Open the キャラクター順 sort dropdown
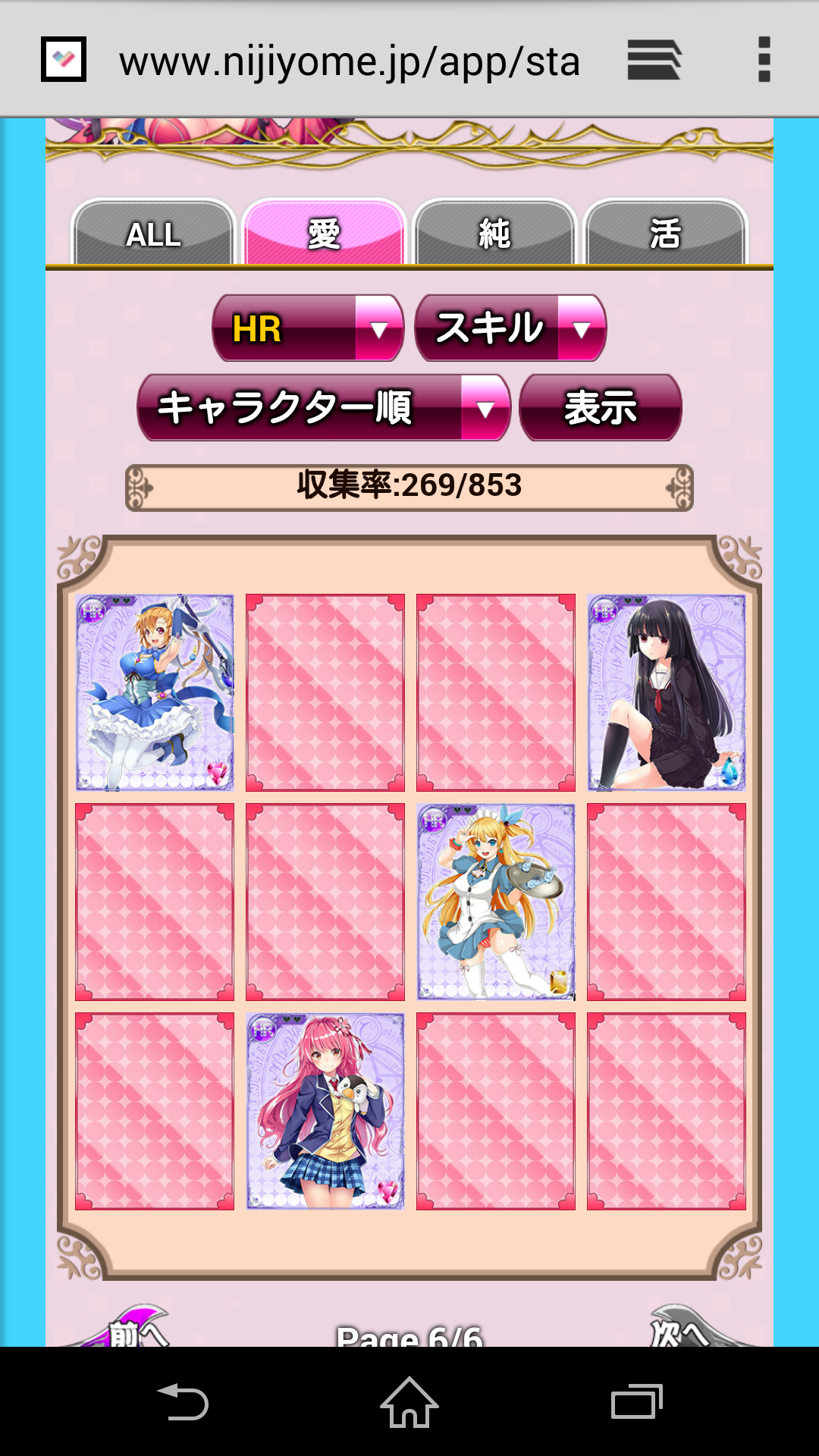Screen dimensions: 819x1456 323,407
